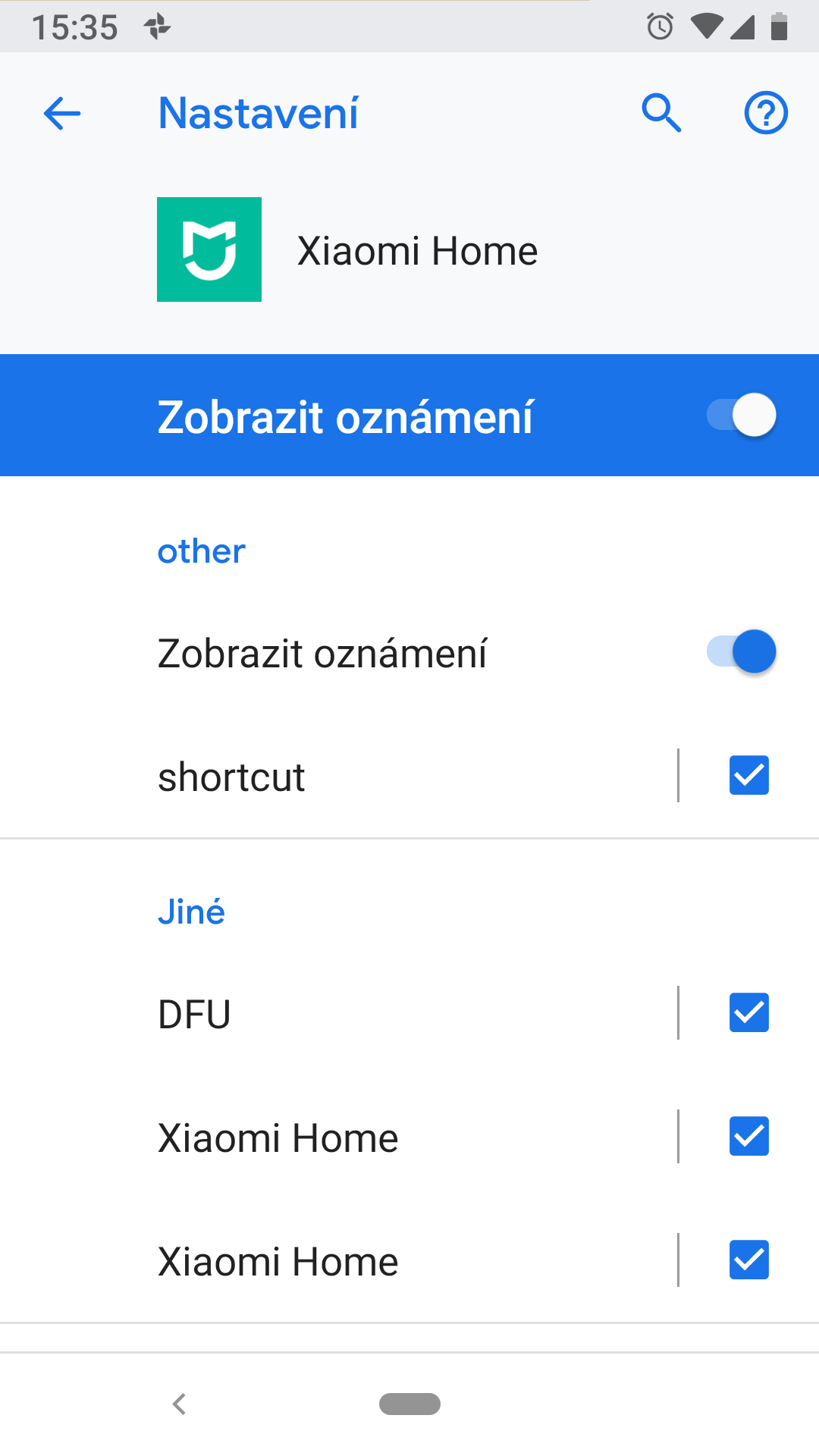This screenshot has width=819, height=1456.
Task: Uncheck the DFU checkbox
Action: (x=749, y=1012)
